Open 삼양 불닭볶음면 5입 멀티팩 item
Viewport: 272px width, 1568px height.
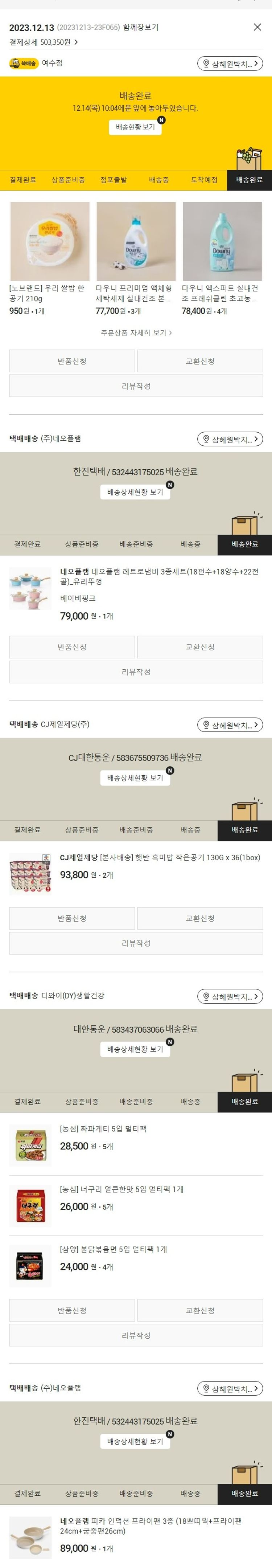[113, 1249]
